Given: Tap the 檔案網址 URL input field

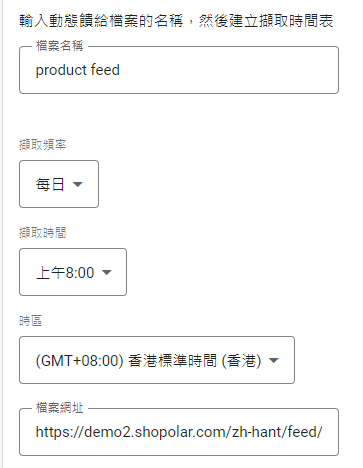Looking at the screenshot, I should pyautogui.click(x=179, y=432).
